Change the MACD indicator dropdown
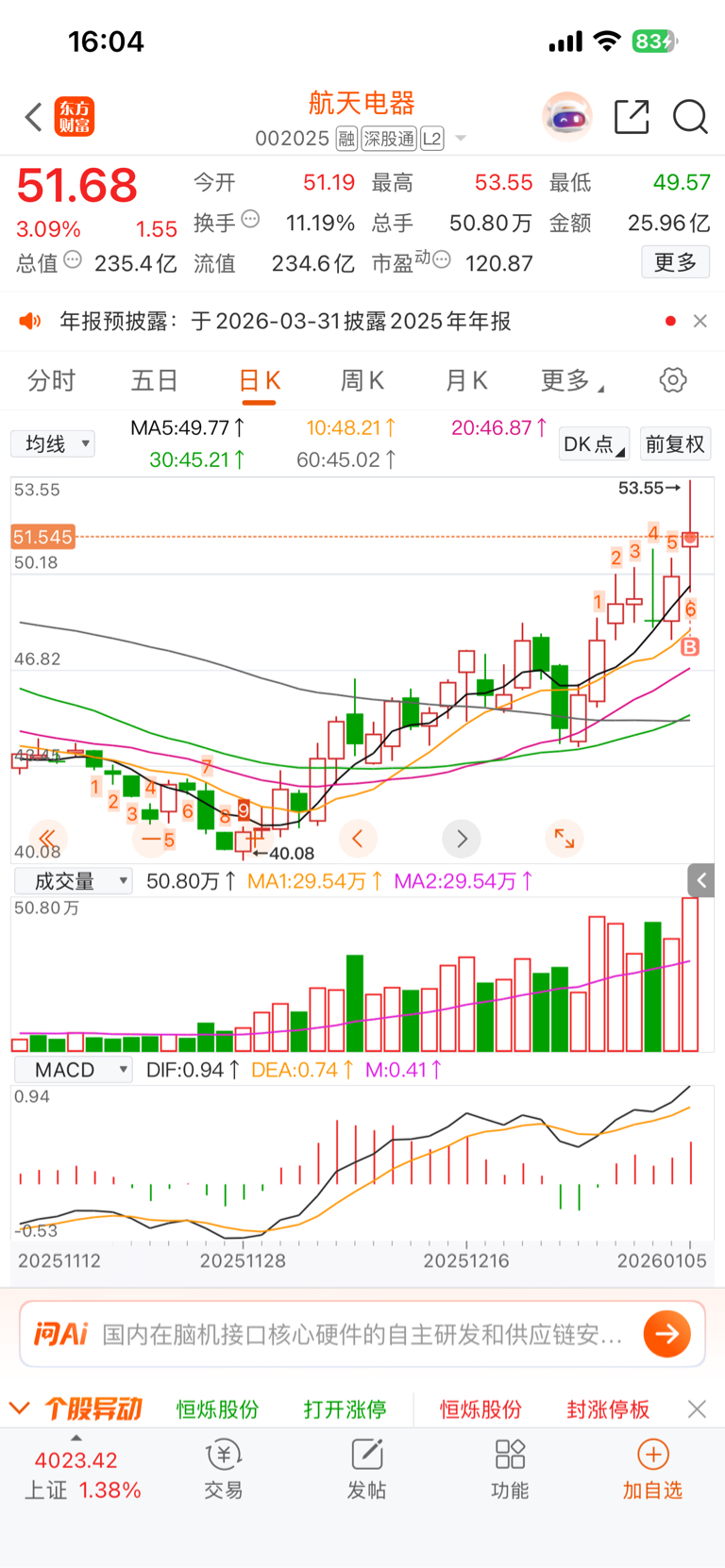 tap(73, 1070)
